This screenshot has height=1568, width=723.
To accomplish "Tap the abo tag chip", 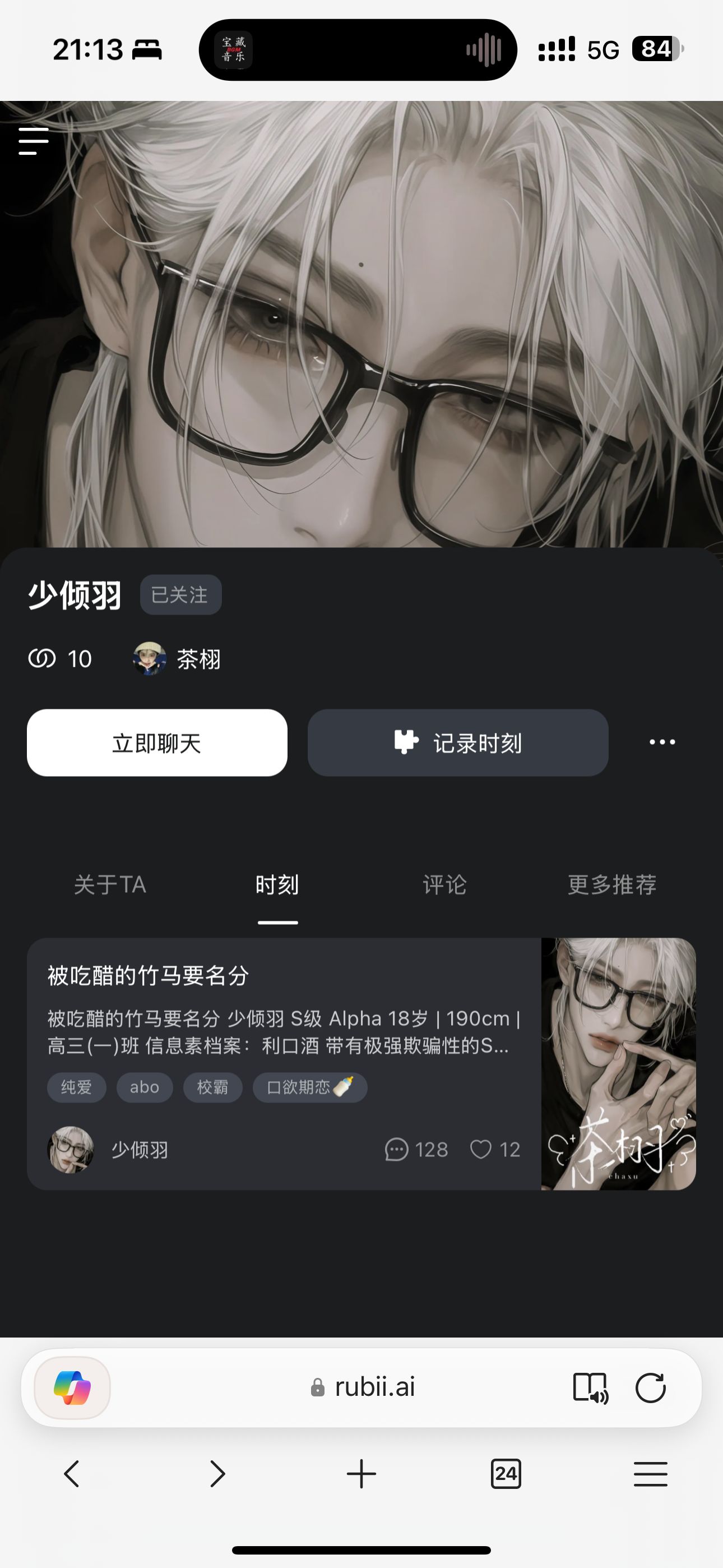I will (144, 1087).
